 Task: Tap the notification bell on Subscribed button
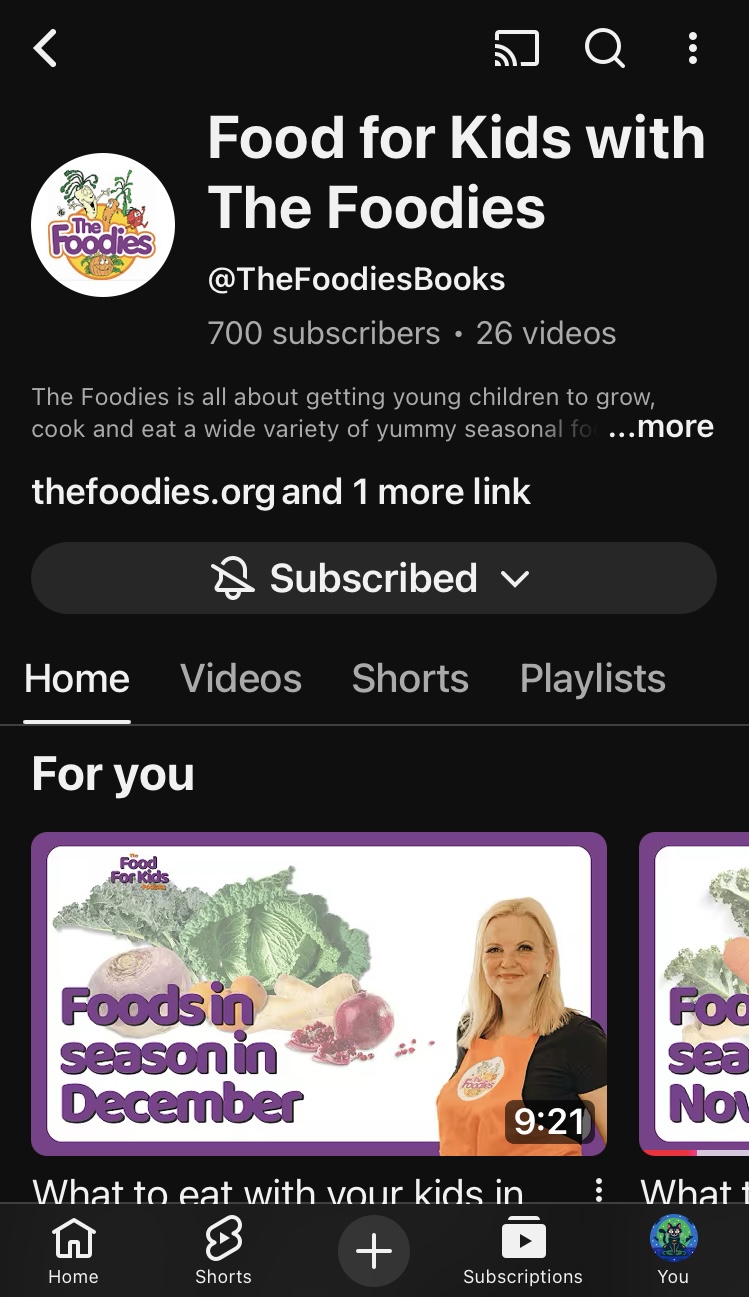[233, 578]
